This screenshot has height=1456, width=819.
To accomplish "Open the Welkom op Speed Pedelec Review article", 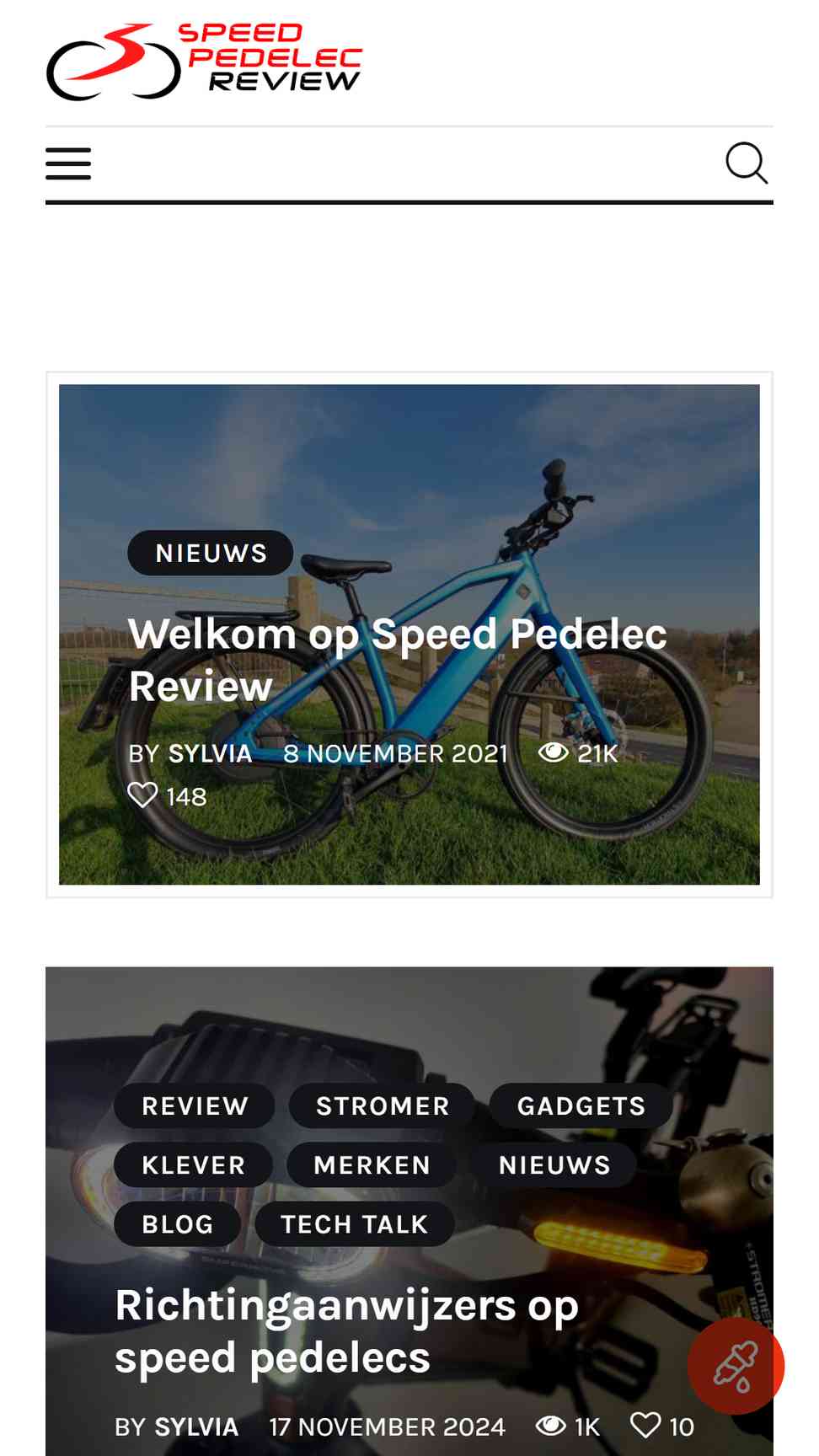I will point(397,660).
